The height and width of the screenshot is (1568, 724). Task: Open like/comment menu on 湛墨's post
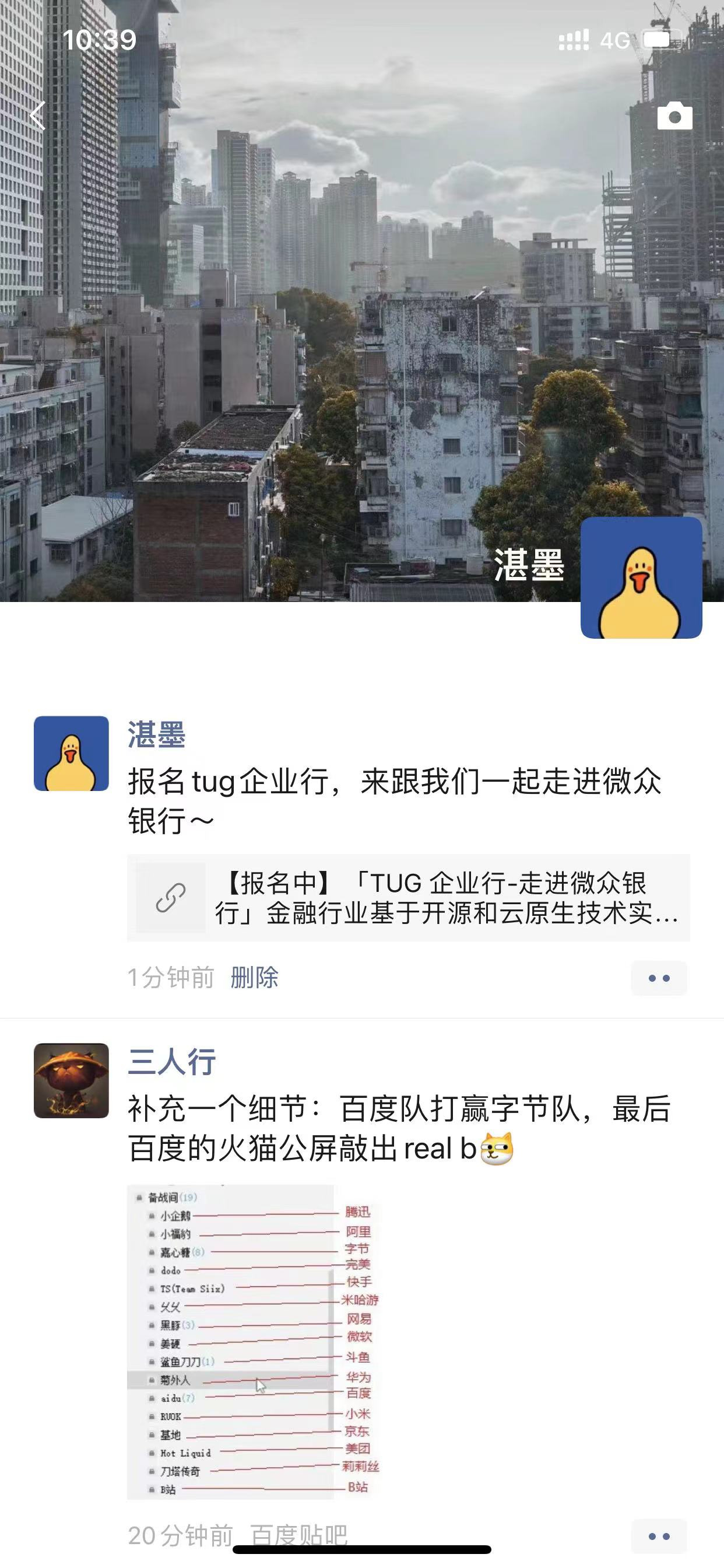click(658, 978)
